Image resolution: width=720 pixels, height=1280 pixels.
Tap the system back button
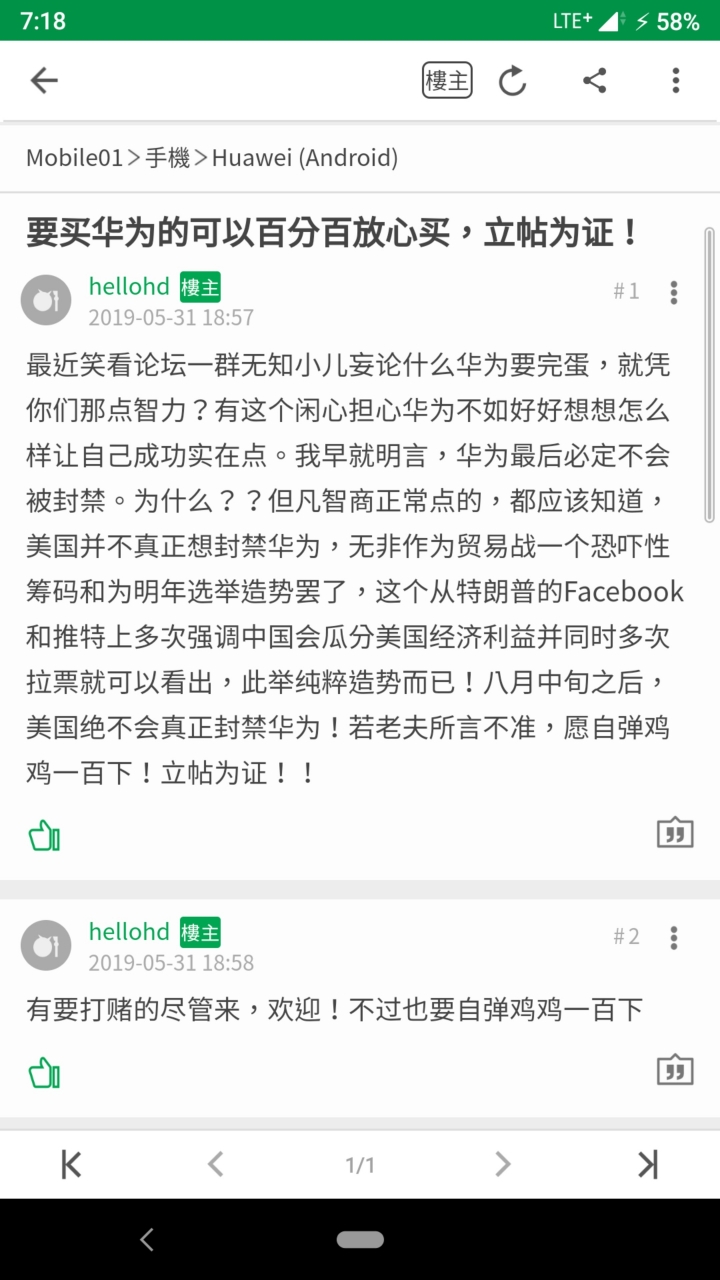pos(147,1240)
